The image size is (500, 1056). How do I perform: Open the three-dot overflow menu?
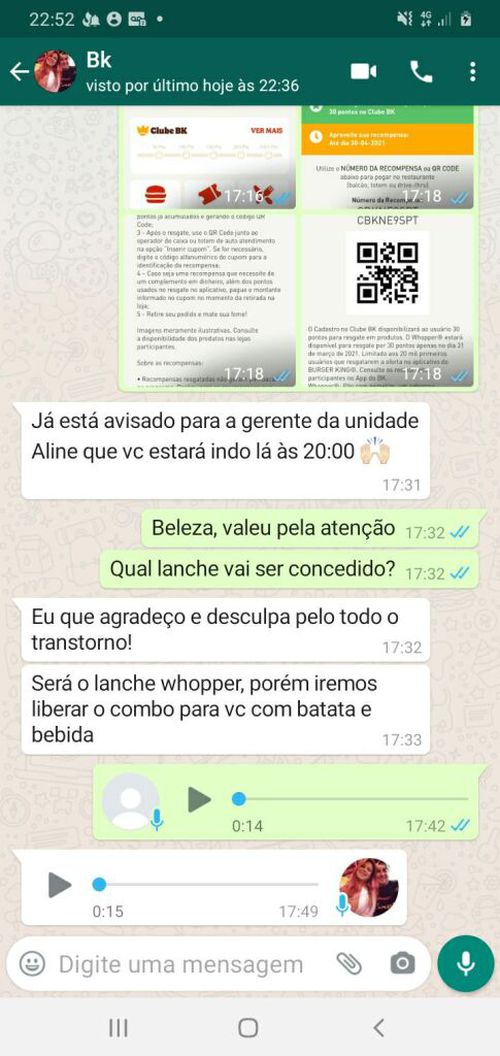(473, 72)
